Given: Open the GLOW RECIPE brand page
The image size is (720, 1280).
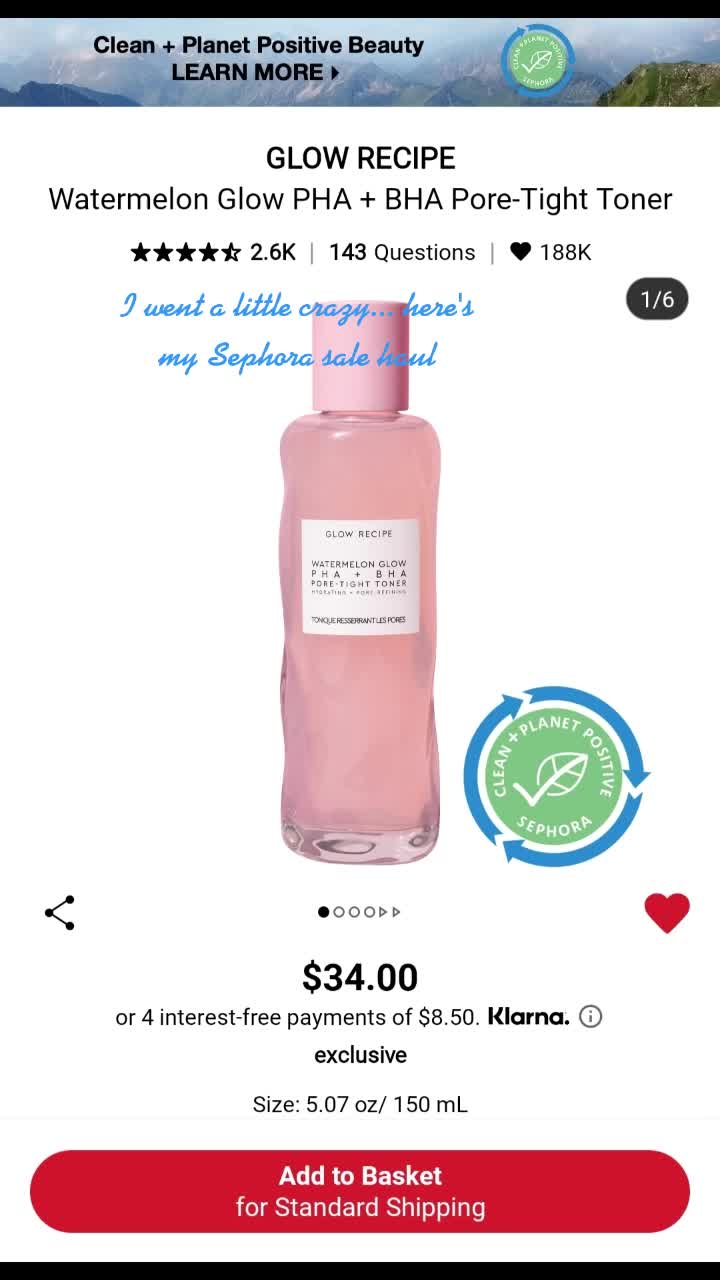Looking at the screenshot, I should coord(360,158).
